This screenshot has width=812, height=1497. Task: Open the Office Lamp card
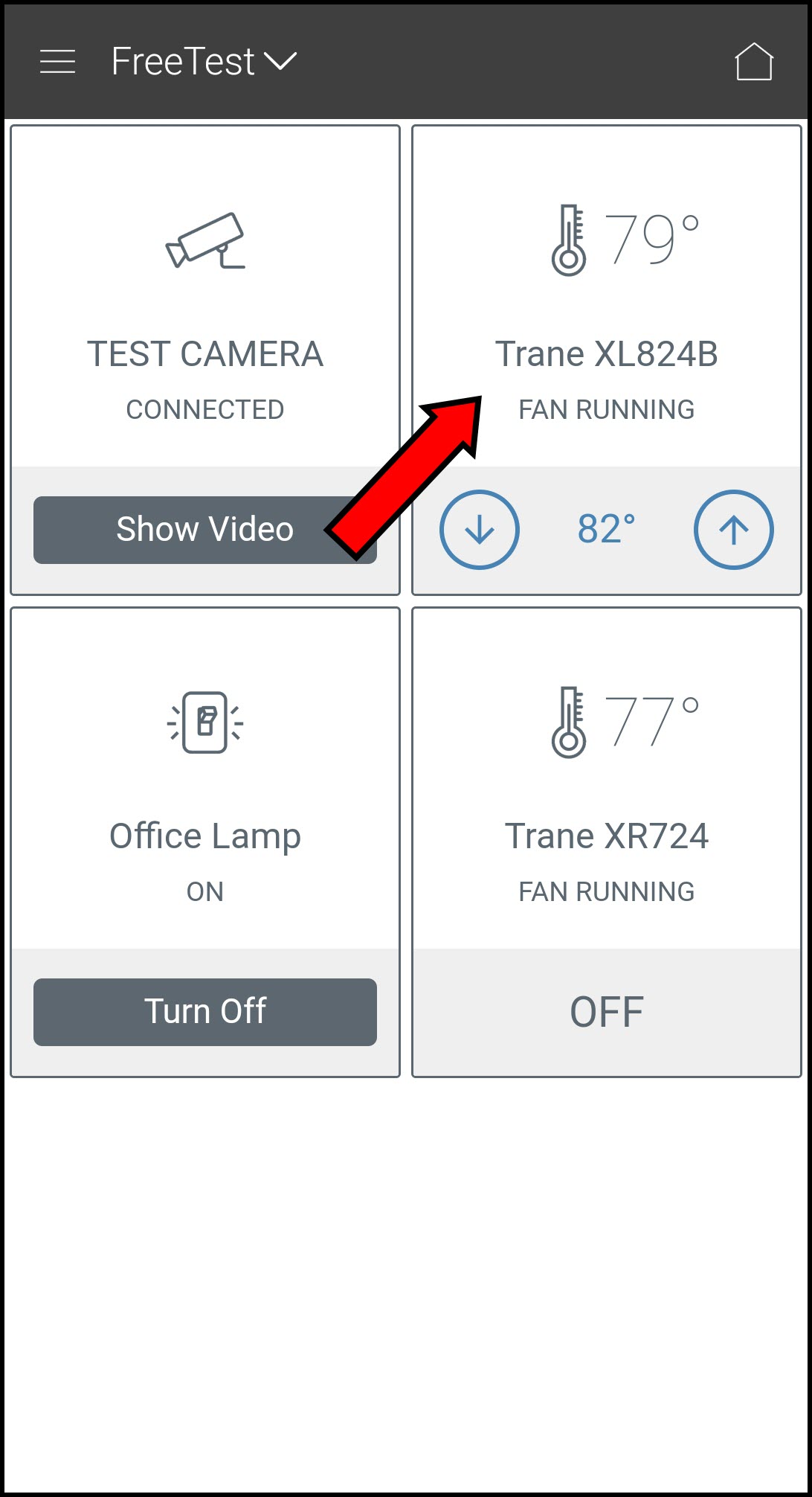pyautogui.click(x=204, y=796)
